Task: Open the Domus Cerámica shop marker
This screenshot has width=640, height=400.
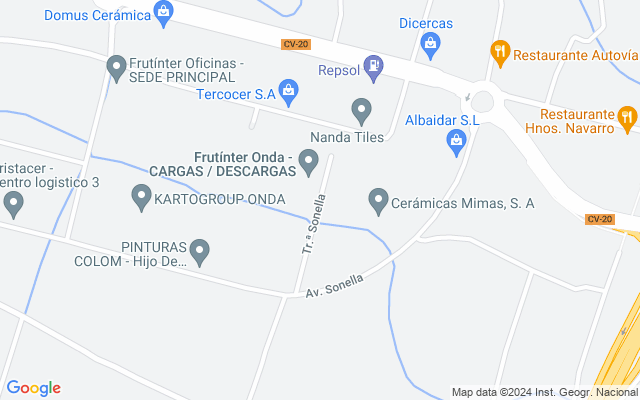Action: pos(163,14)
